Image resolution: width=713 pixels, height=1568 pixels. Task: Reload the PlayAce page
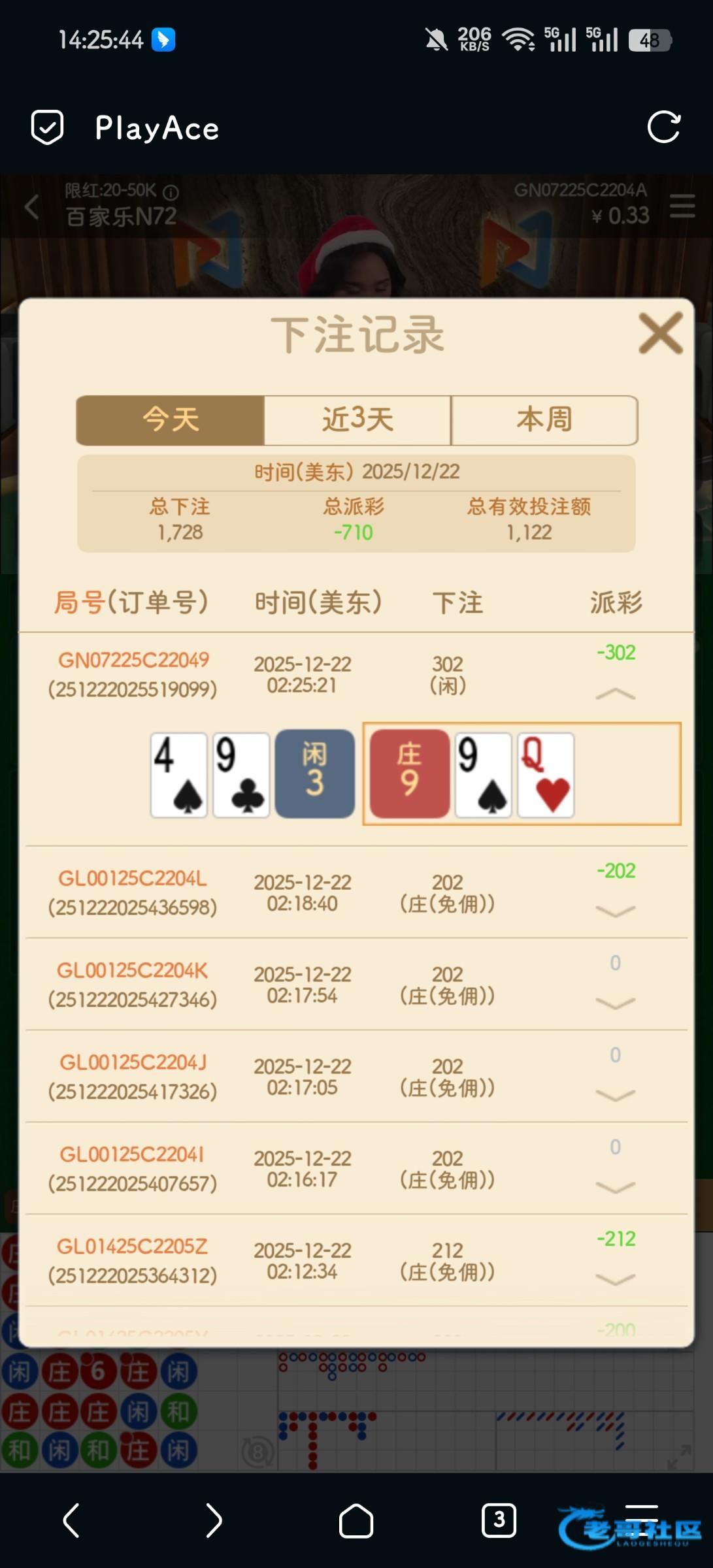[x=663, y=127]
